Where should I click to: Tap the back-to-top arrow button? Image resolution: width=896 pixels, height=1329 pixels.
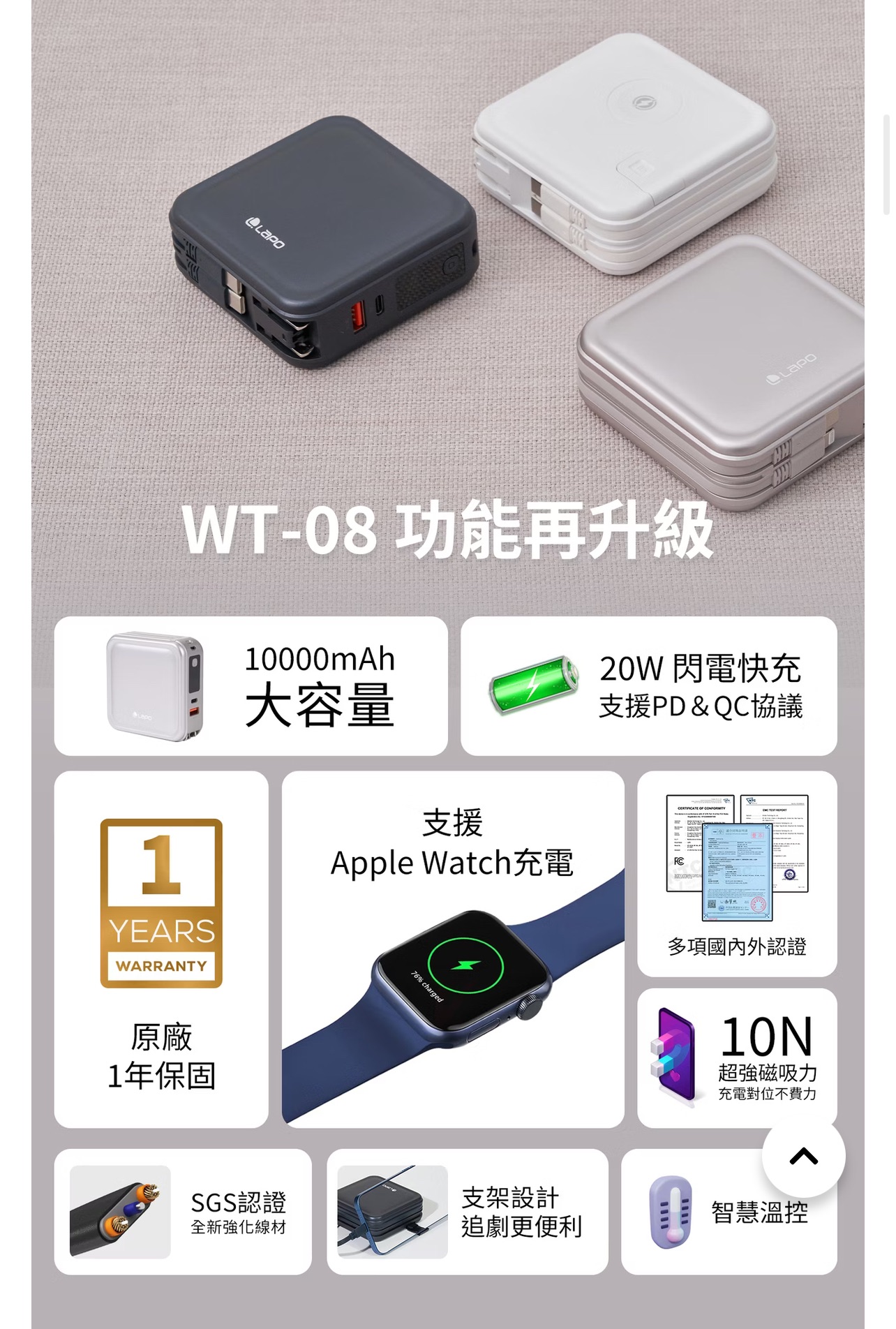click(x=803, y=1157)
